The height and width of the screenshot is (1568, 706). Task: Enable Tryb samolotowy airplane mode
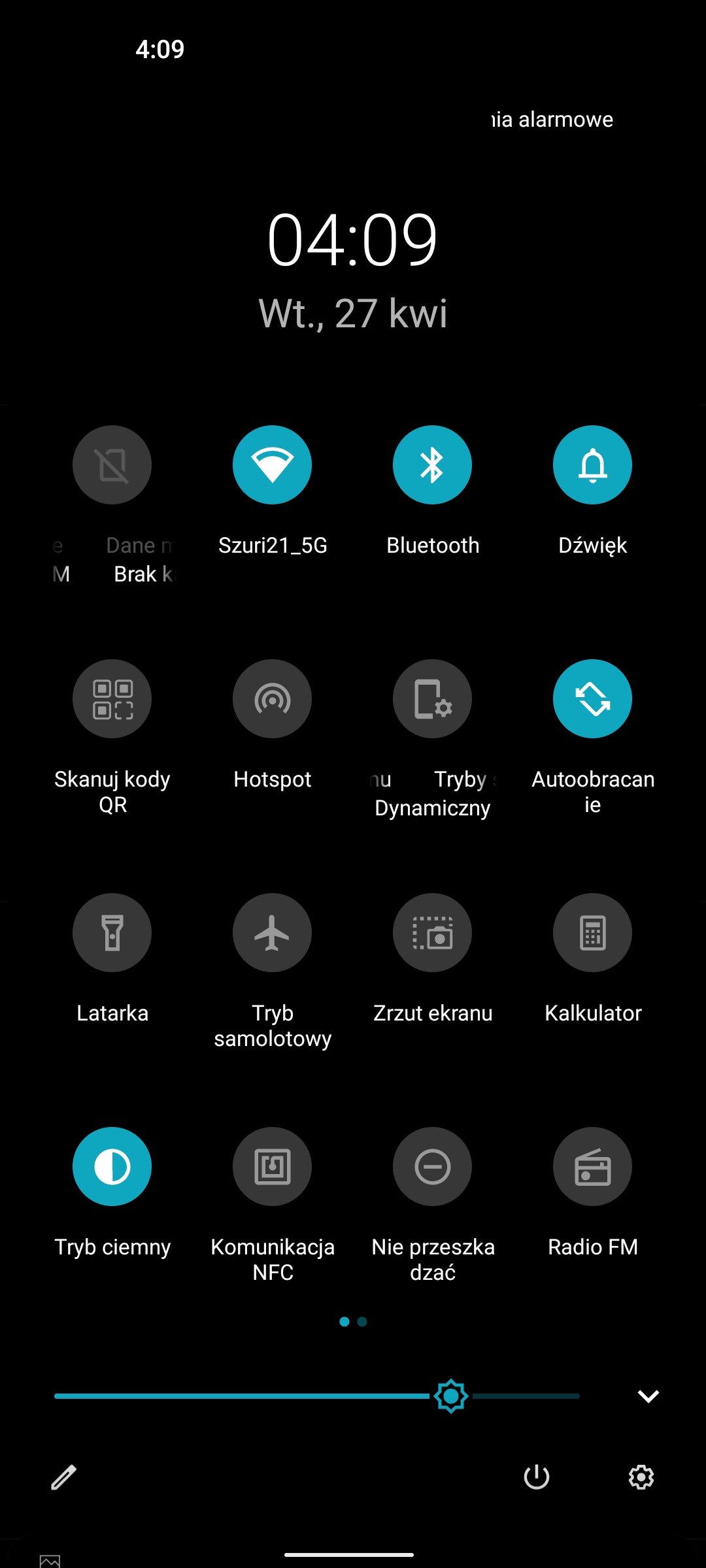[272, 932]
